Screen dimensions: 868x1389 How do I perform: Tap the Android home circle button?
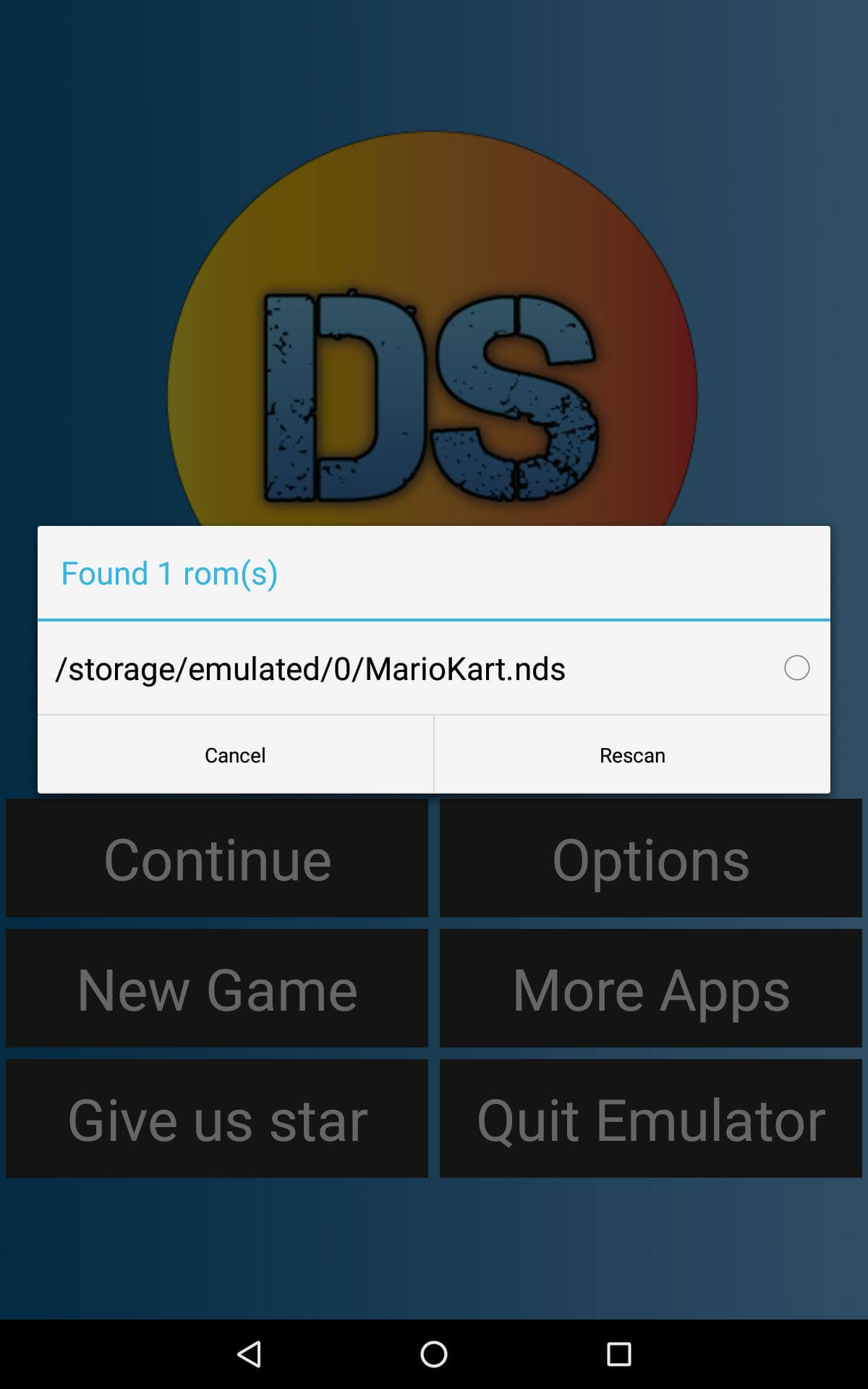(x=434, y=1354)
